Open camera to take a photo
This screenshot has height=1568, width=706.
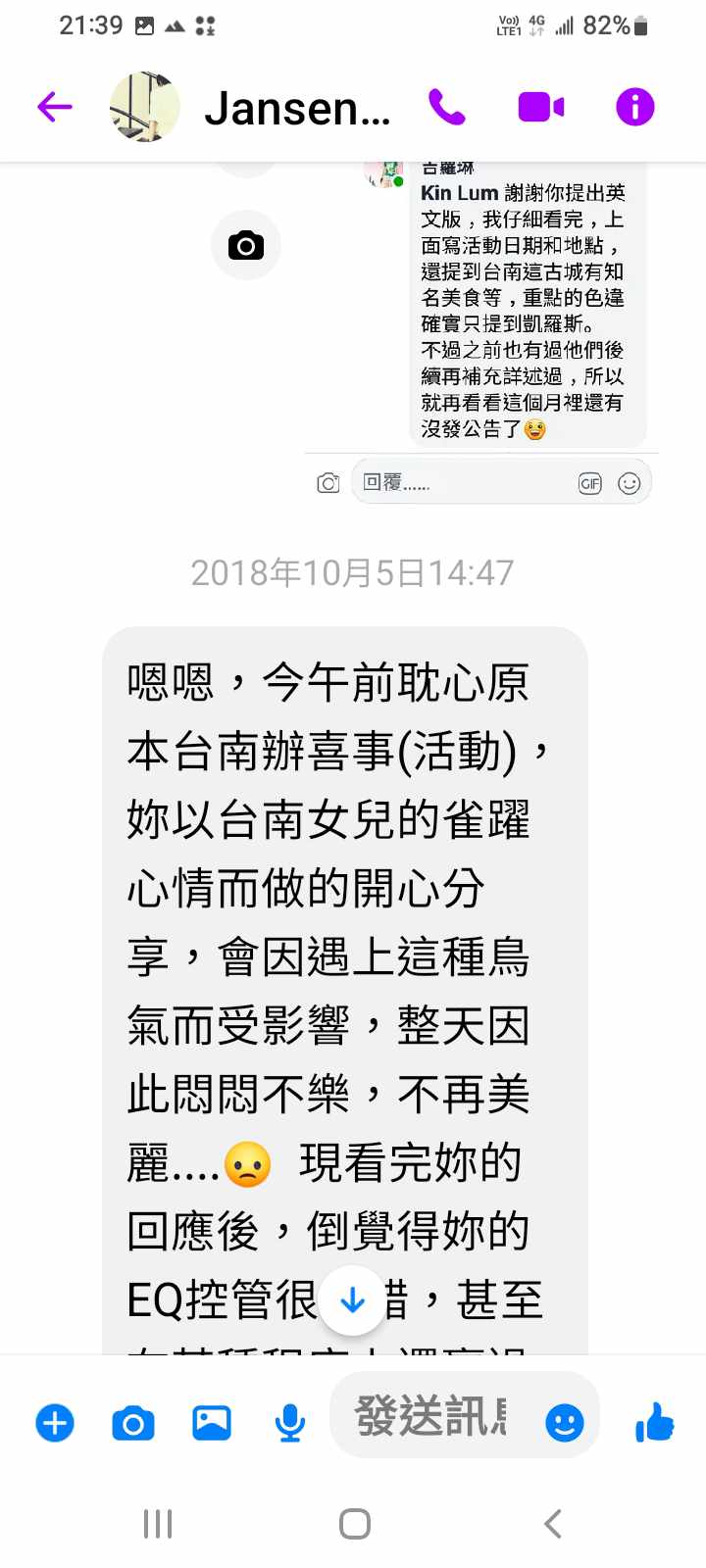coord(133,1422)
